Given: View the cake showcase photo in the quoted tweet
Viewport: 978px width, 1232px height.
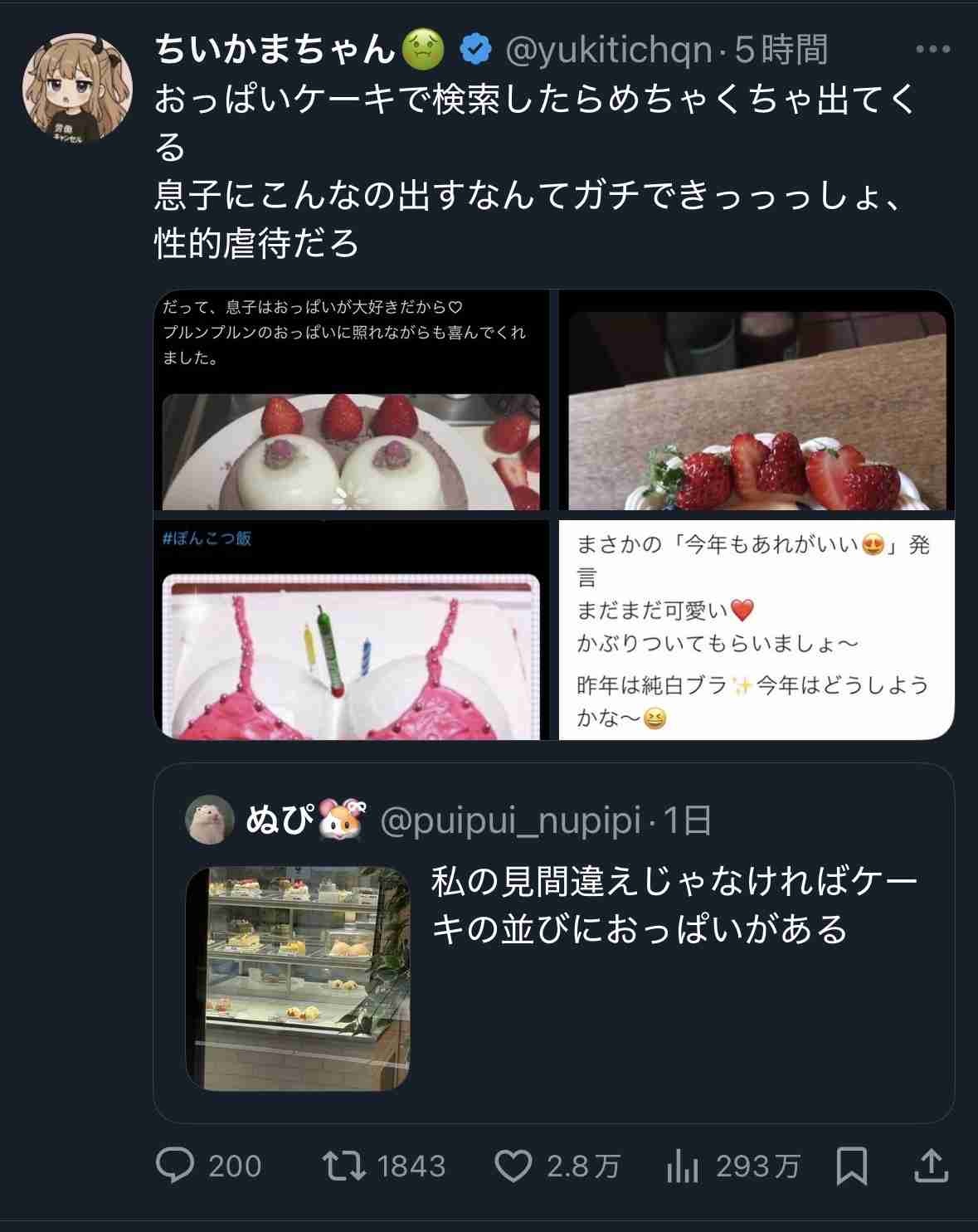Looking at the screenshot, I should tap(298, 978).
